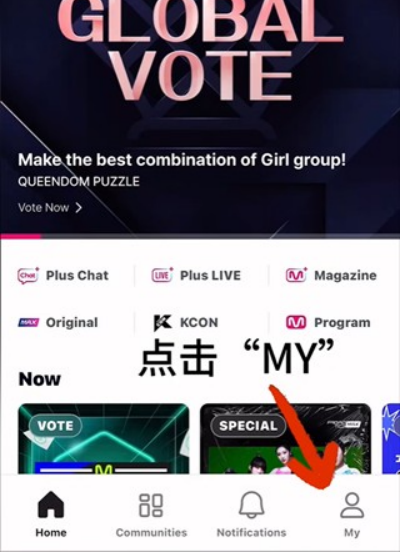Open KCON shortcut
This screenshot has height=552, width=400.
pyautogui.click(x=186, y=322)
